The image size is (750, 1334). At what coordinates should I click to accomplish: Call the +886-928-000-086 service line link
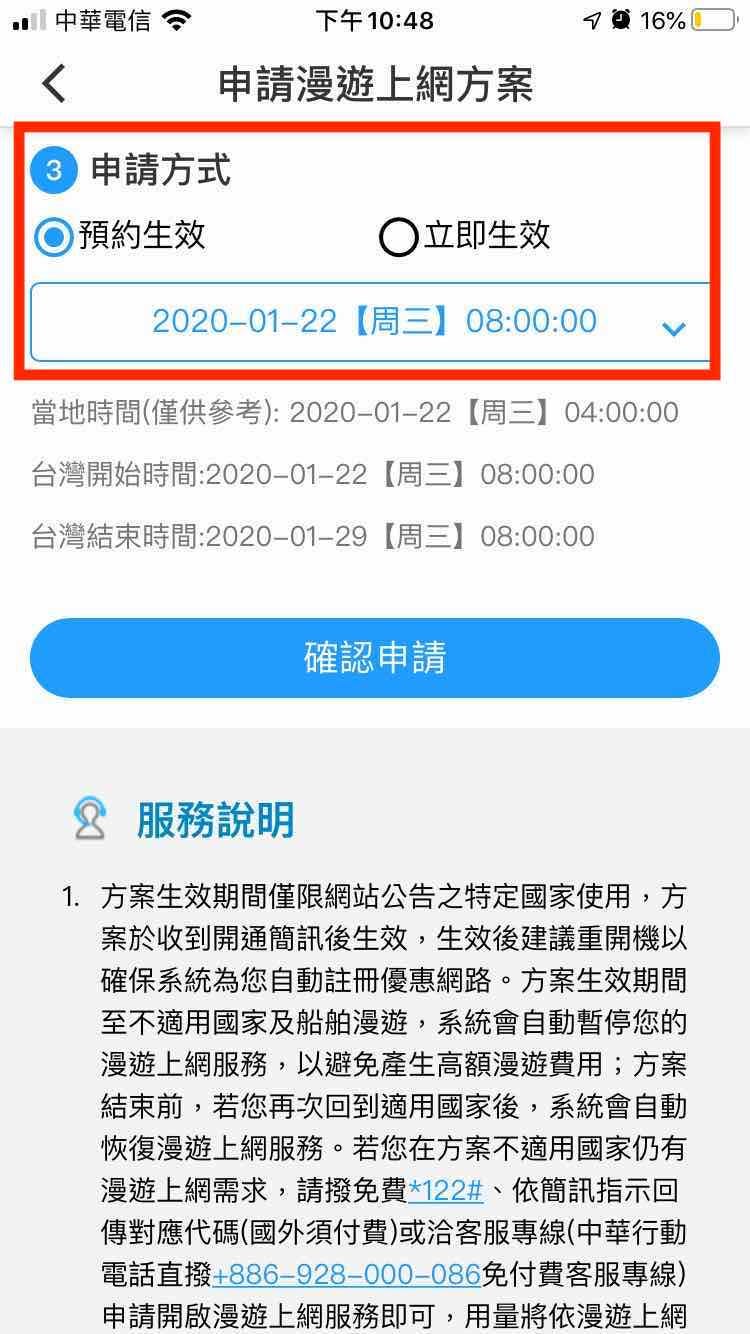[x=346, y=1275]
